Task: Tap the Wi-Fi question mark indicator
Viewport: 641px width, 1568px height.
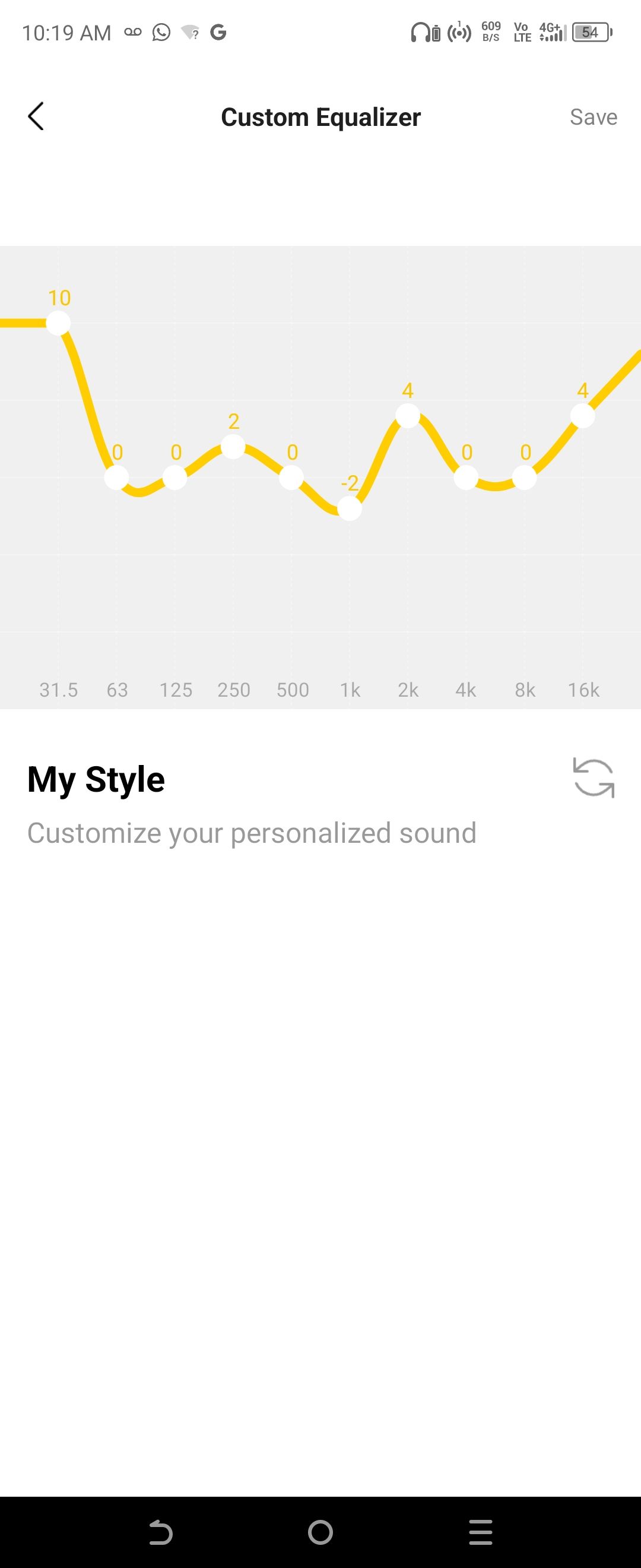Action: point(189,33)
